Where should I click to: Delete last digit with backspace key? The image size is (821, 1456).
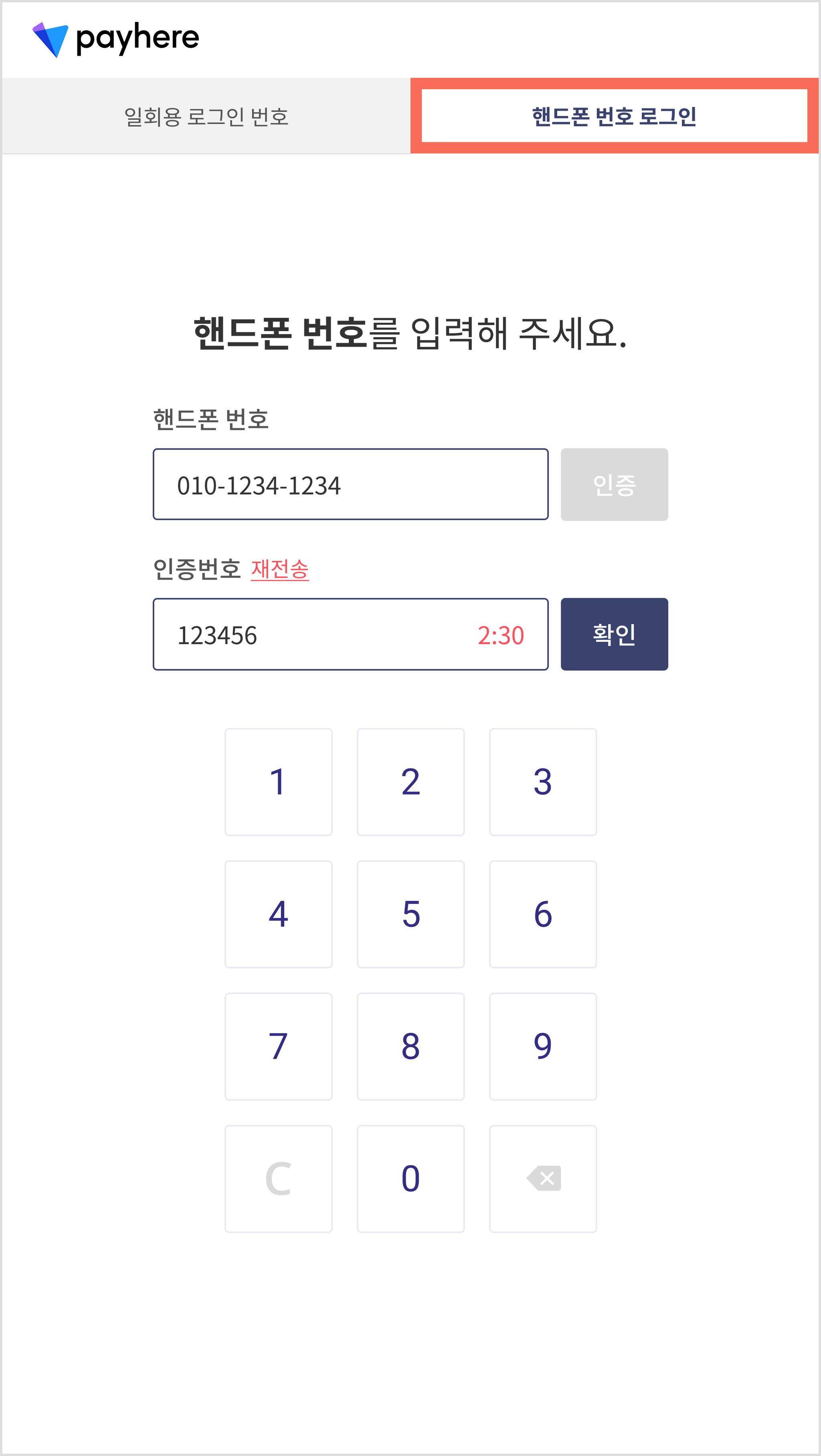pyautogui.click(x=543, y=1179)
